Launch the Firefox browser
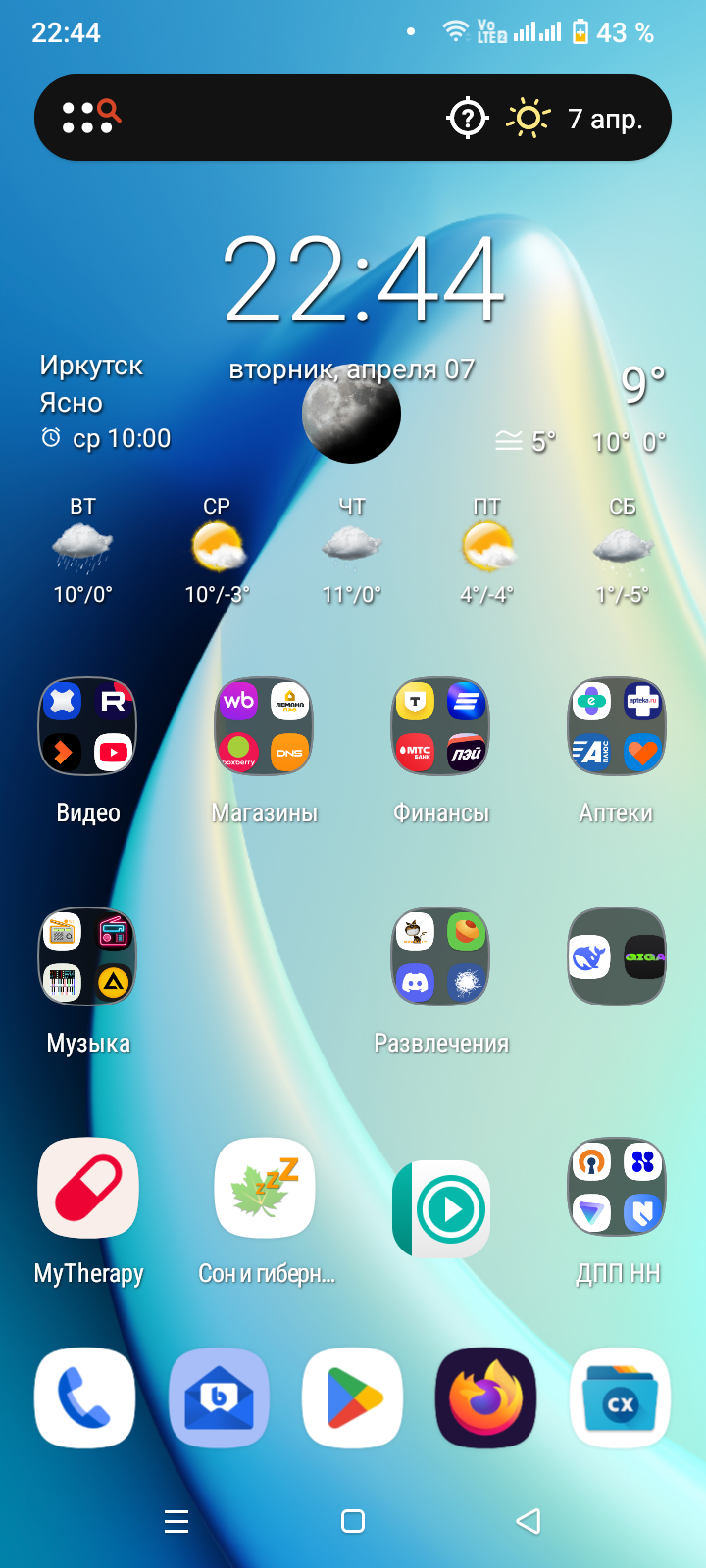 click(x=486, y=1398)
